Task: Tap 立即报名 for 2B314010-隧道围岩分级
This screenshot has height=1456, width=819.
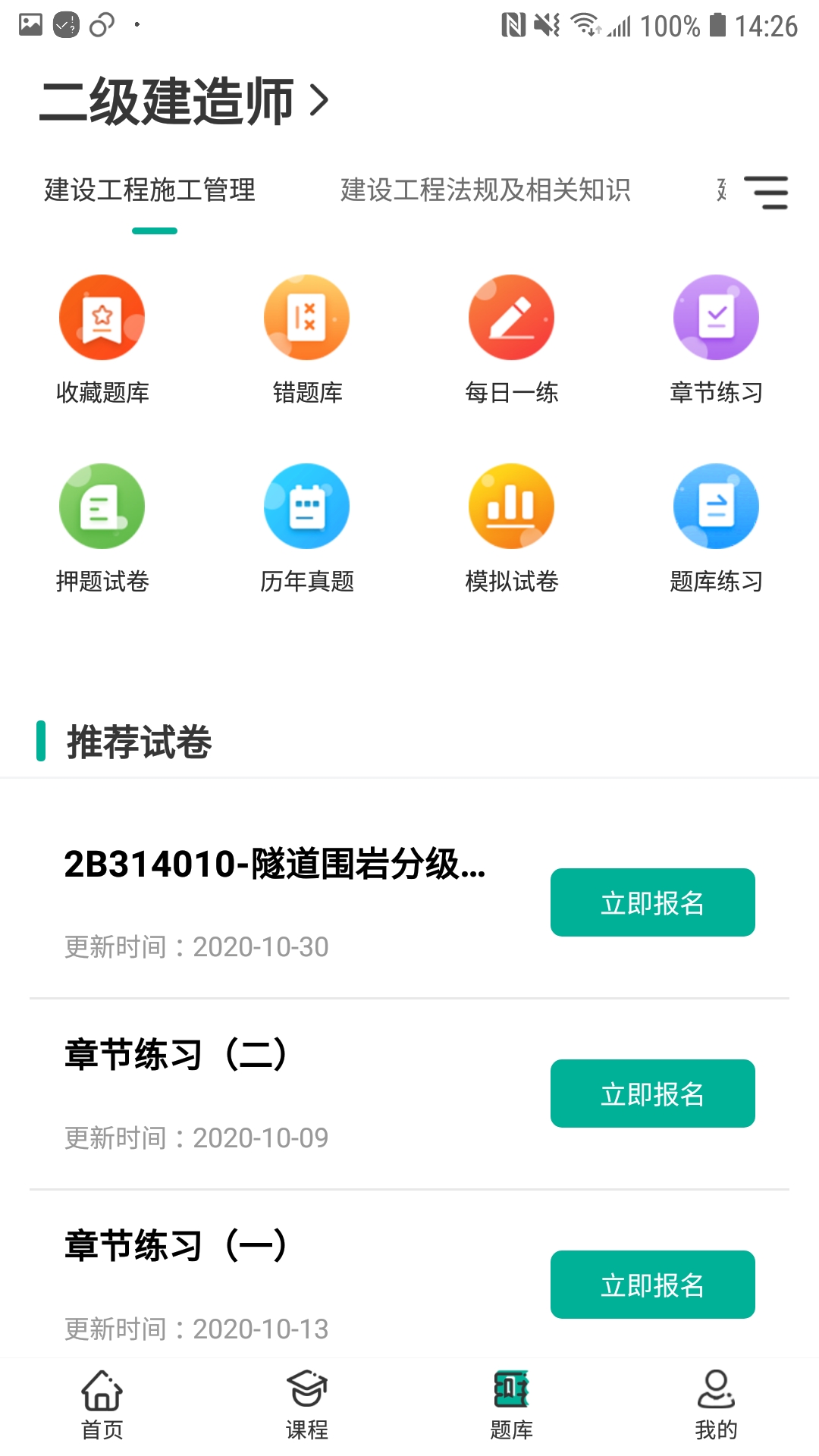Action: pyautogui.click(x=653, y=902)
